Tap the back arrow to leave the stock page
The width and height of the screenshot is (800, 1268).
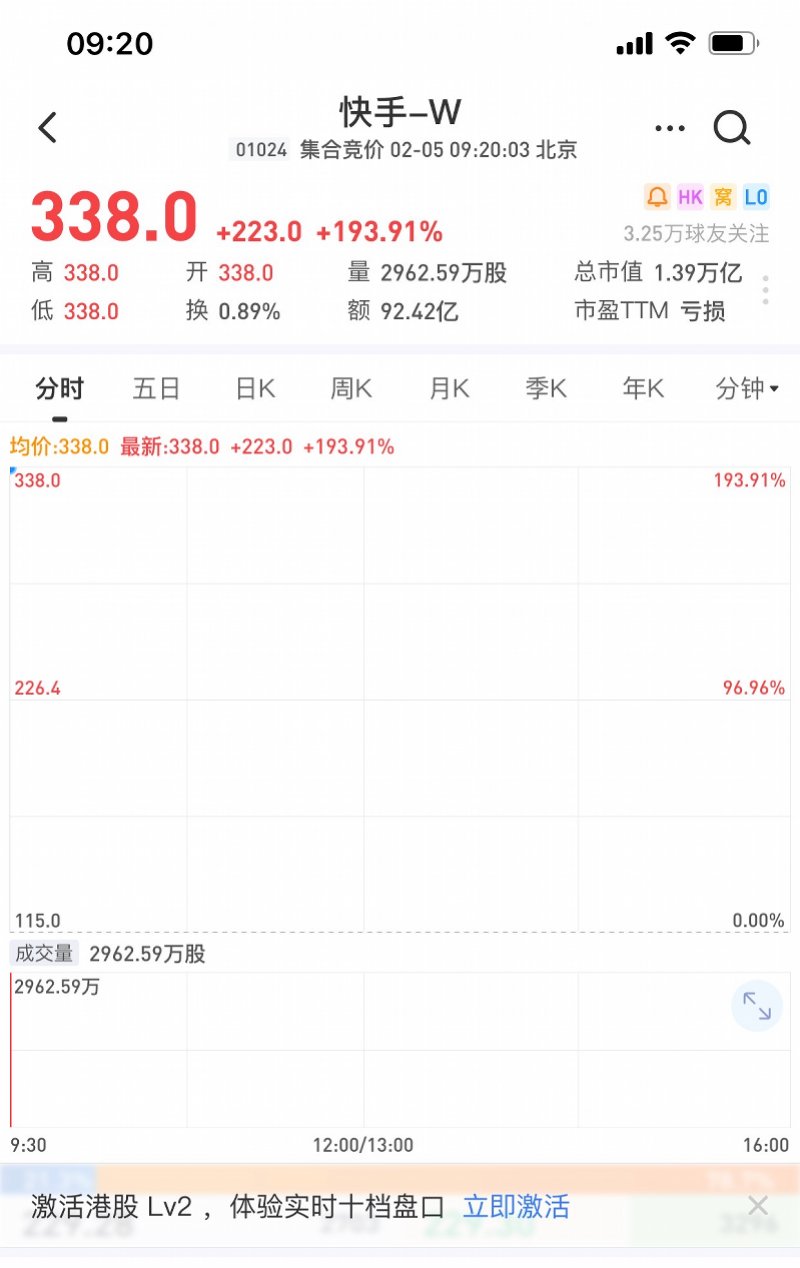[x=47, y=128]
